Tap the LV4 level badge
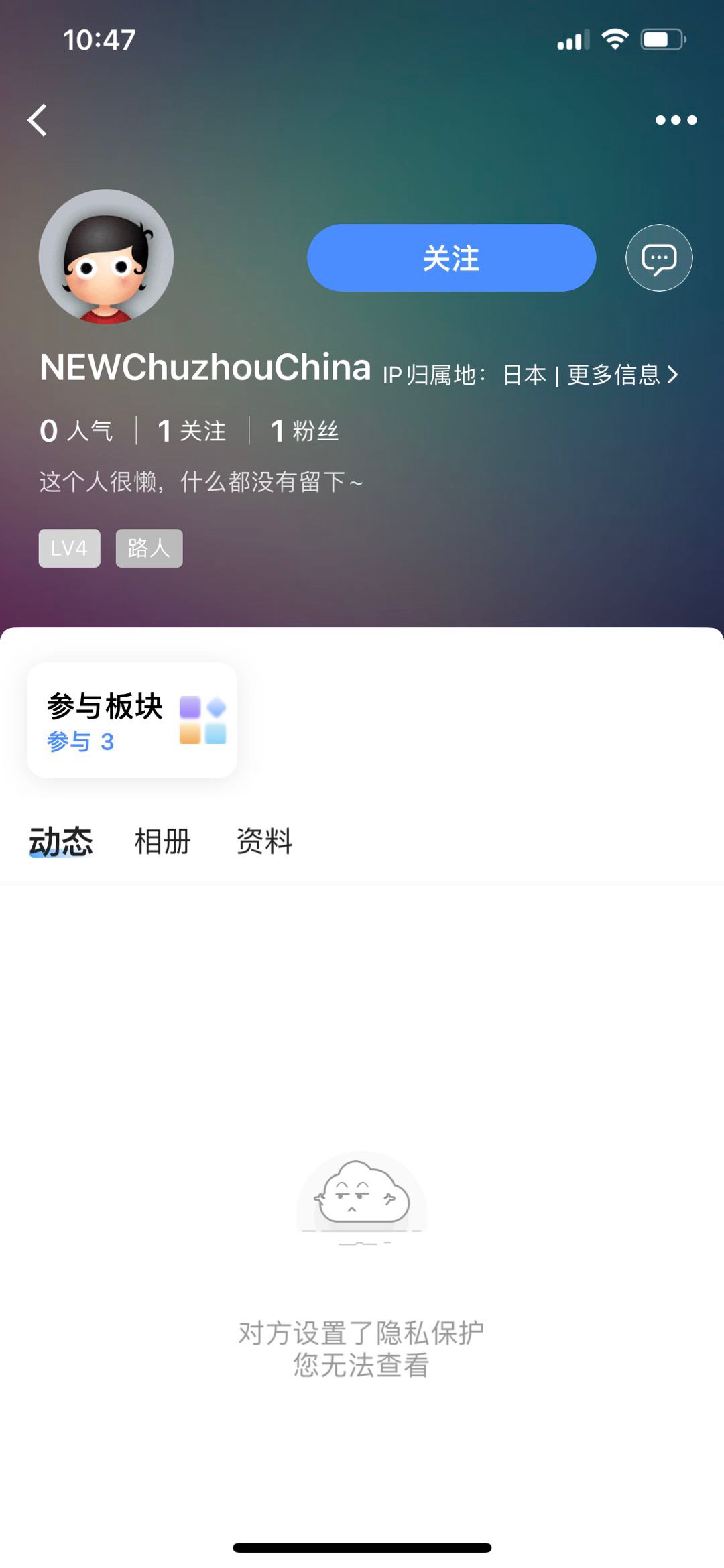Viewport: 724px width, 1568px height. click(x=69, y=548)
